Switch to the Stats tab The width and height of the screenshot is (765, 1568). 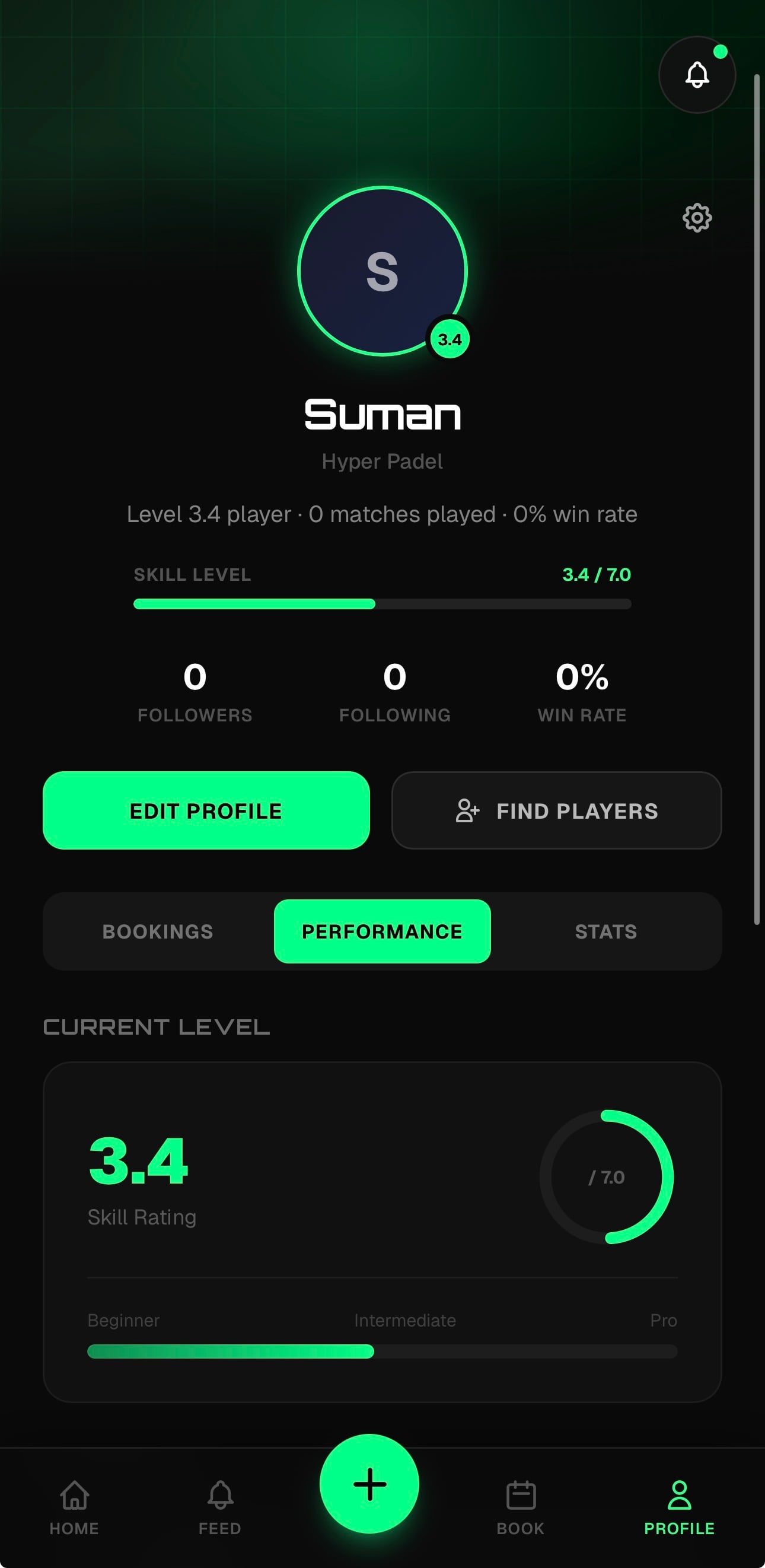[605, 931]
